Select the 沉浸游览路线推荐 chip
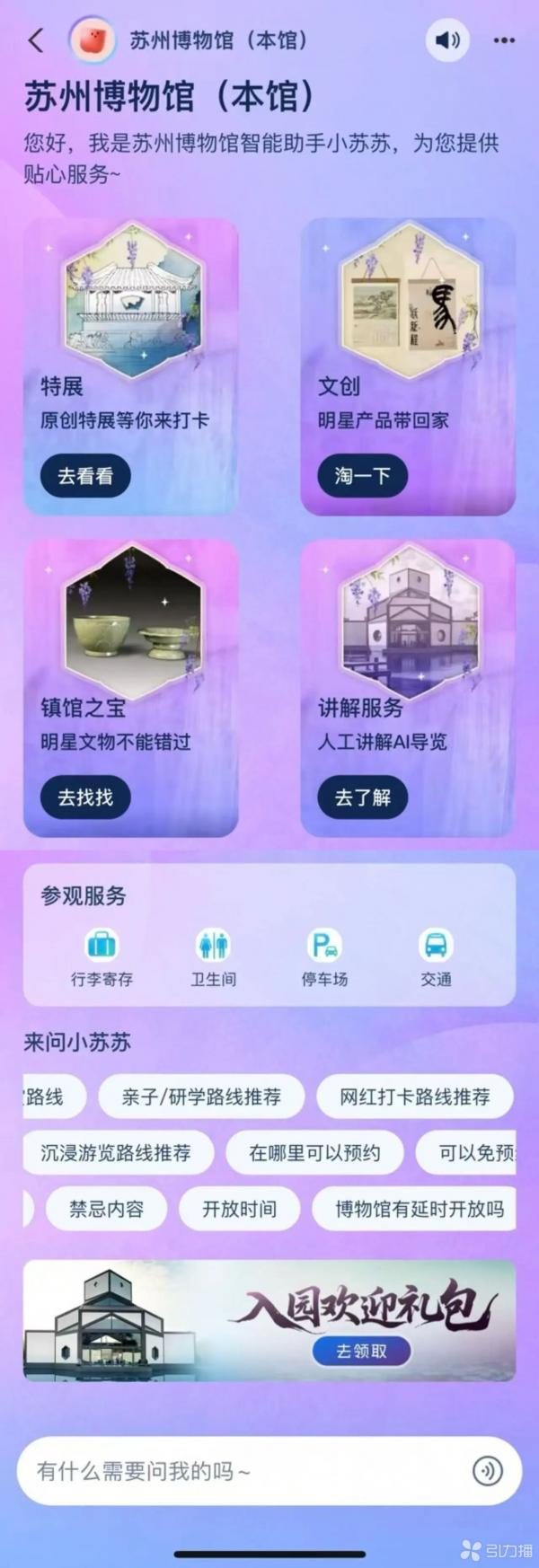 tap(116, 1153)
